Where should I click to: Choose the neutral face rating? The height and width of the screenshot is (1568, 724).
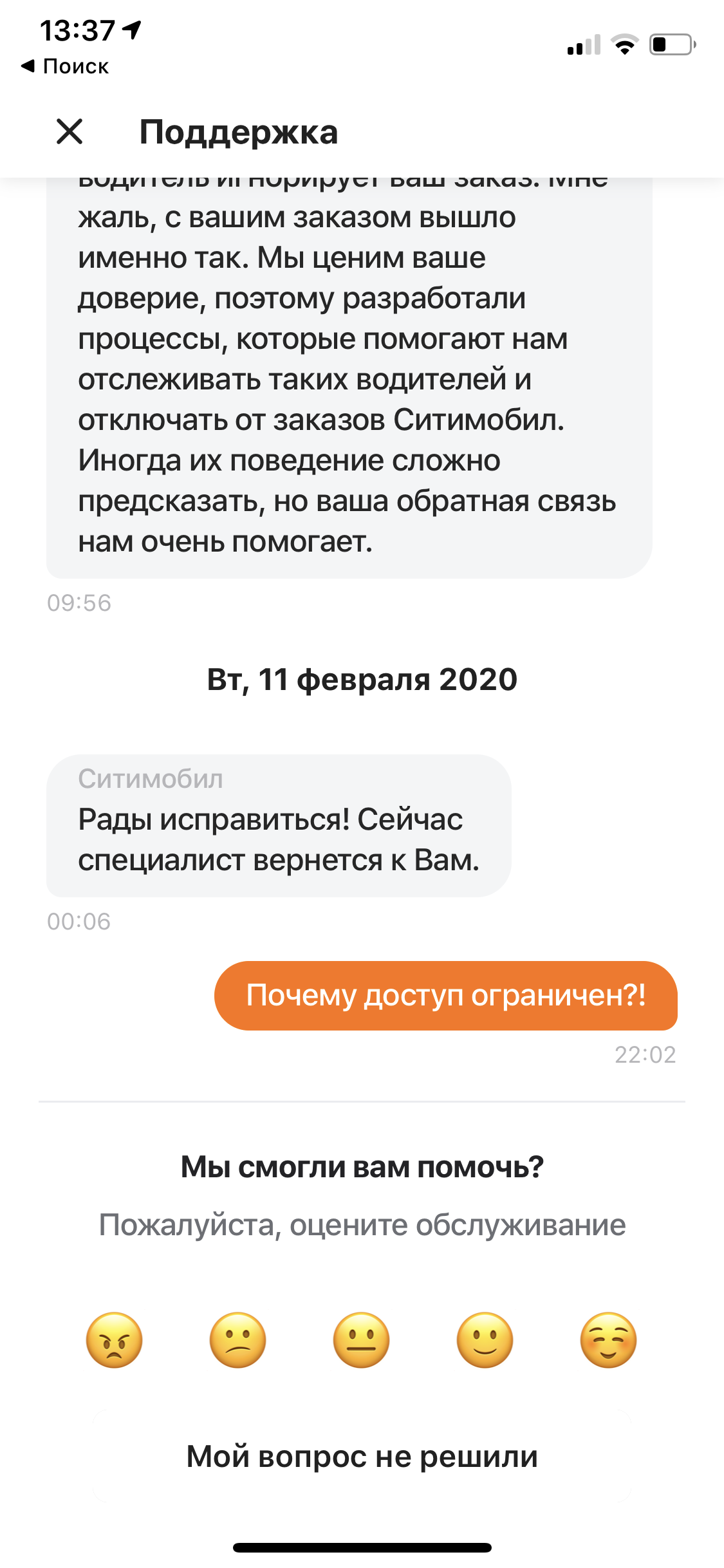[x=362, y=1339]
